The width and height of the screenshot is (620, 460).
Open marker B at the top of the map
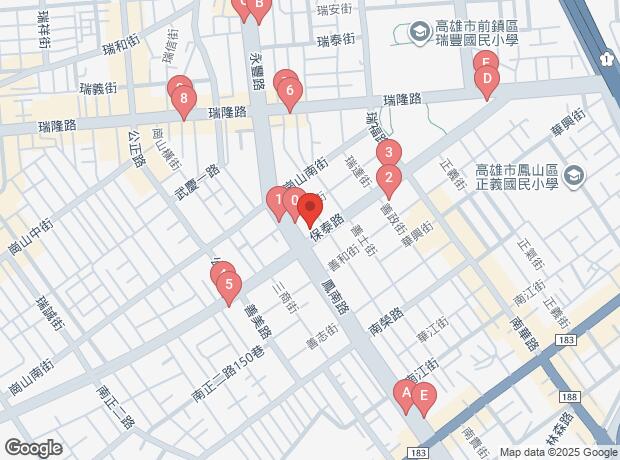259,6
